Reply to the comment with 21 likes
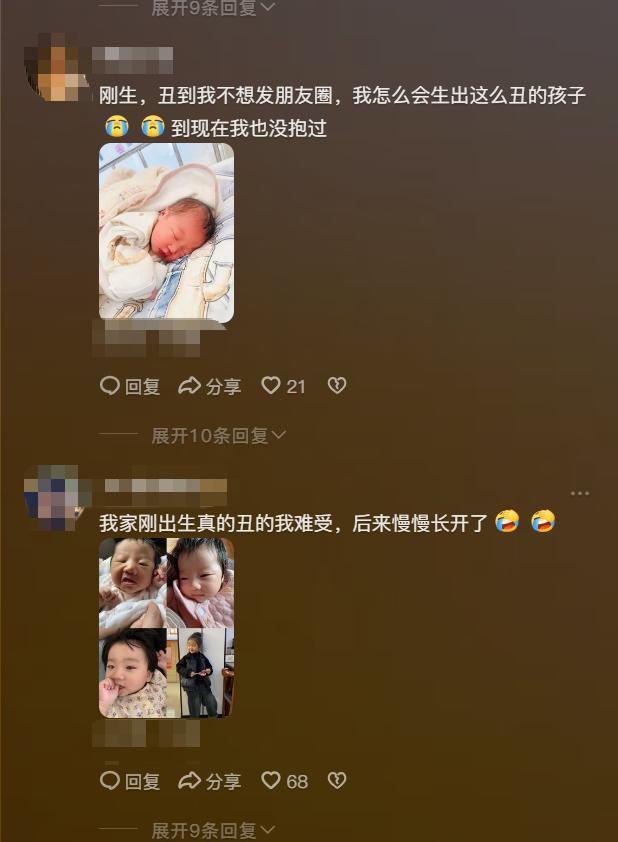The height and width of the screenshot is (842, 618). 130,386
